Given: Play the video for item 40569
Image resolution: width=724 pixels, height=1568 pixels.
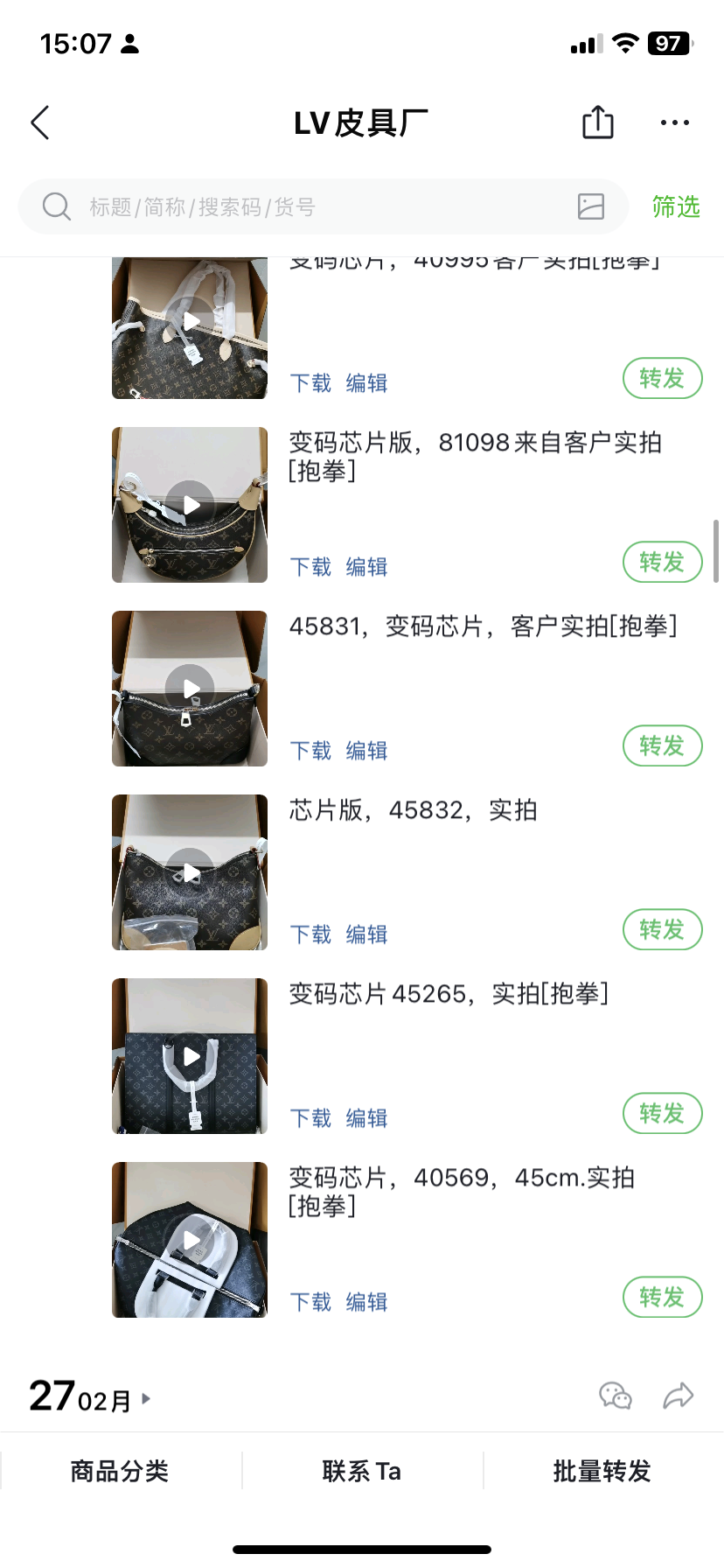Looking at the screenshot, I should (x=191, y=1240).
